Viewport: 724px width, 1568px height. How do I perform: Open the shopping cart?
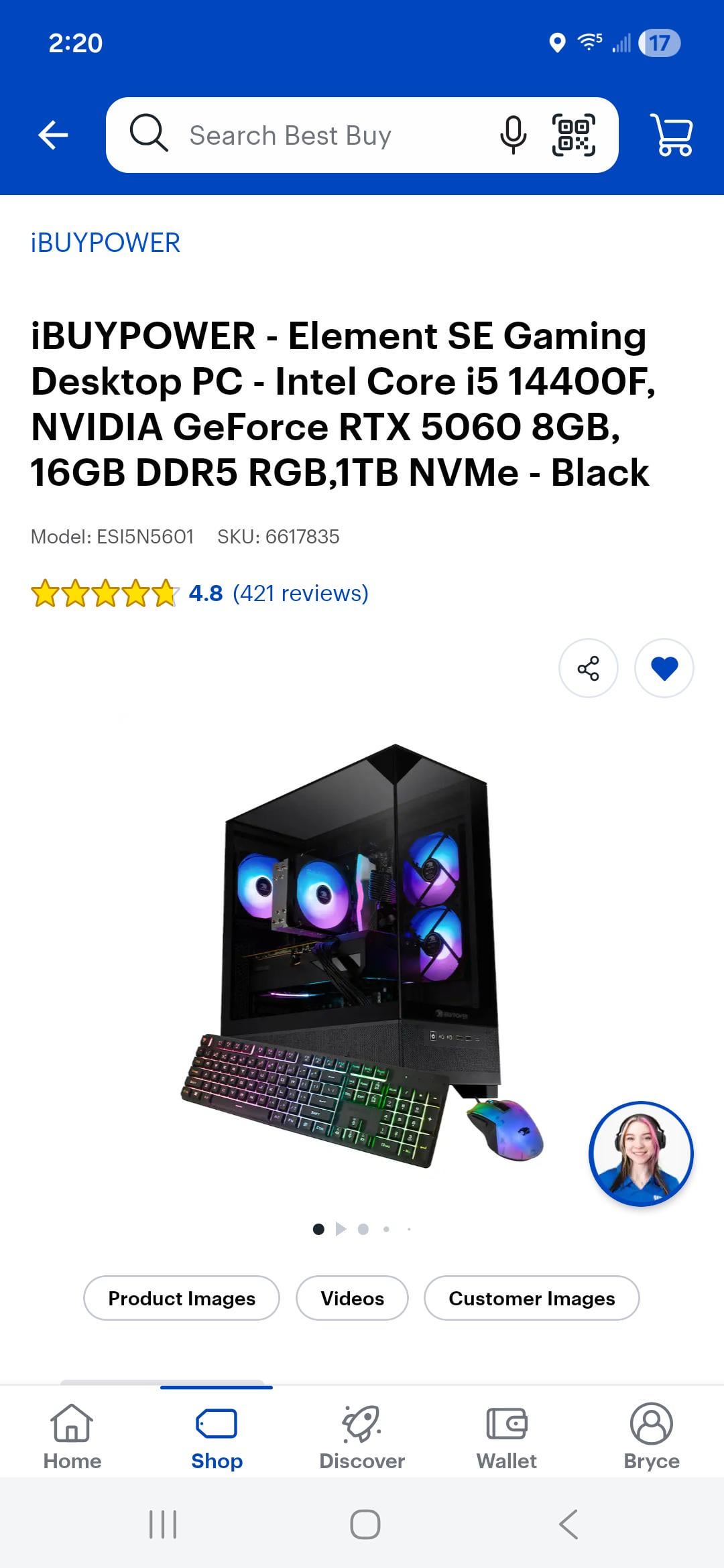[x=672, y=135]
